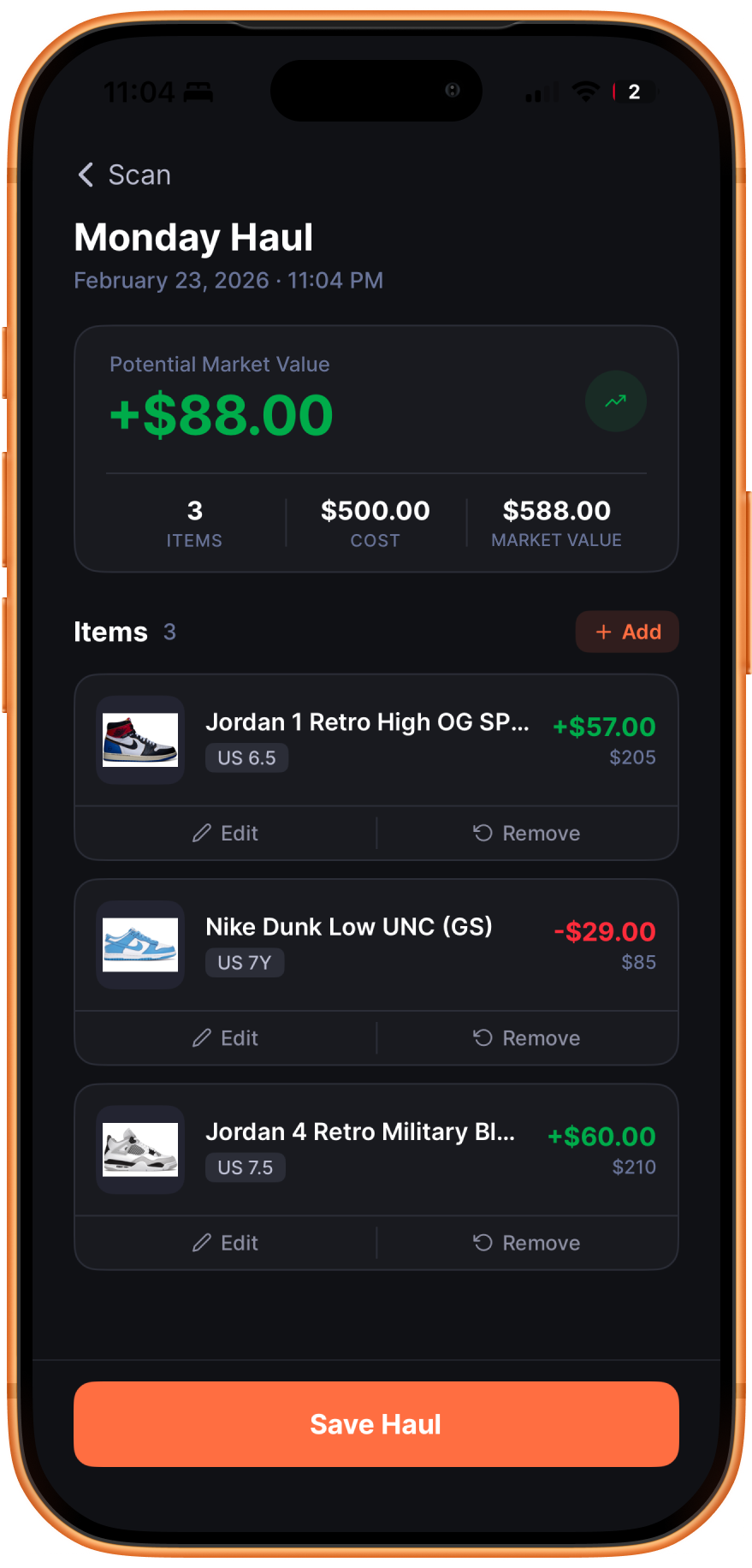The image size is (752, 1568).
Task: Go back to Scan
Action: coord(124,175)
